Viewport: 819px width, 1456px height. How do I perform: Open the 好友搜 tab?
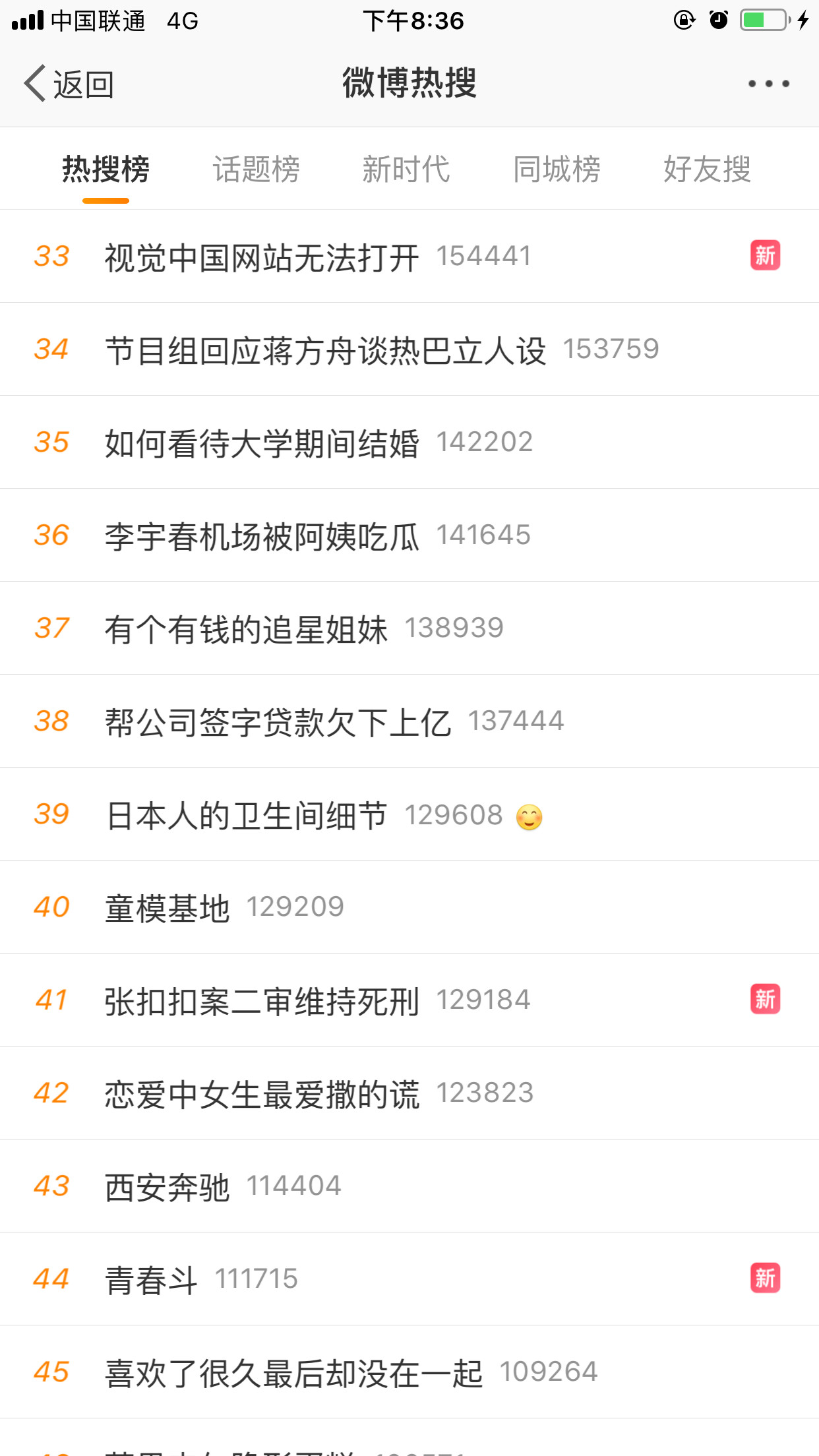click(x=707, y=169)
